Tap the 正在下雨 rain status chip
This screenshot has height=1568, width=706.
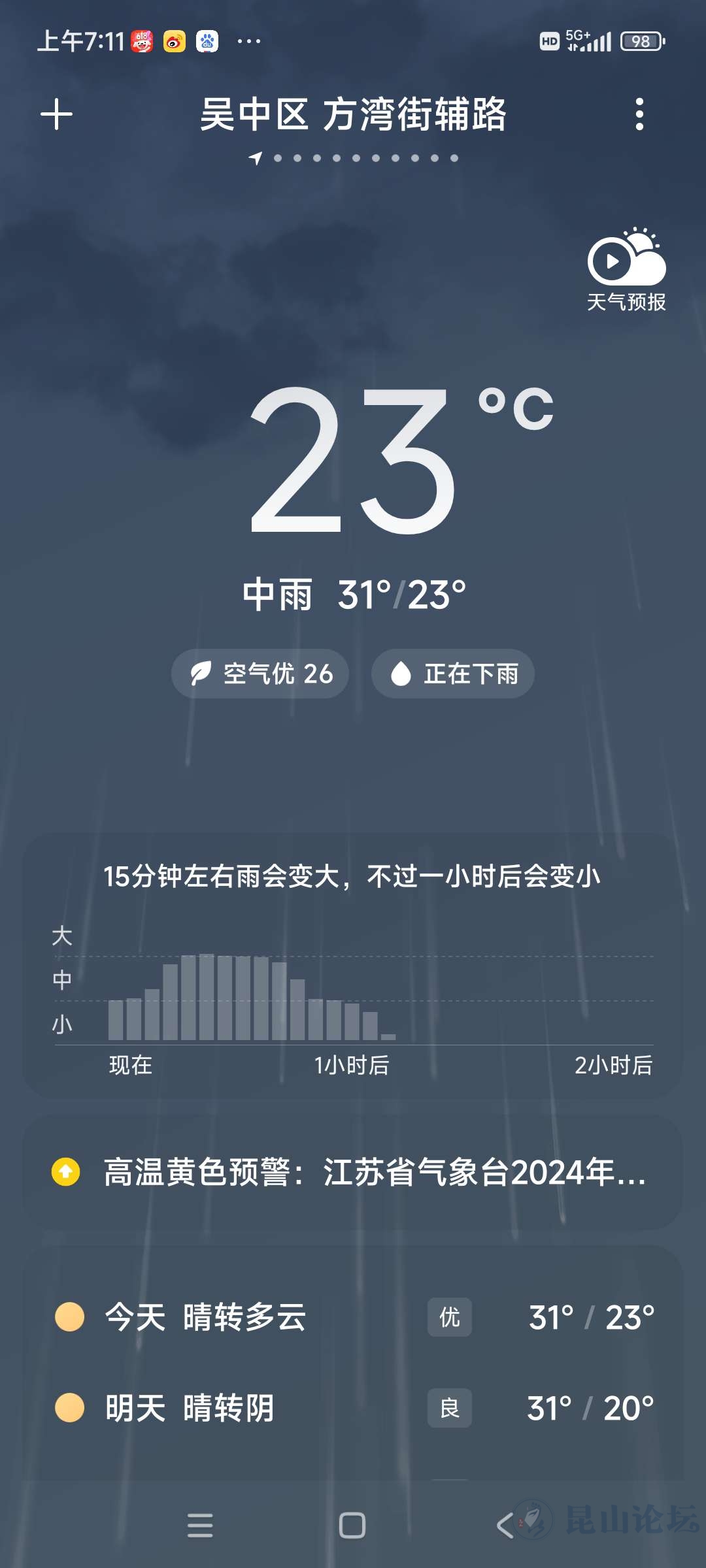click(x=453, y=674)
